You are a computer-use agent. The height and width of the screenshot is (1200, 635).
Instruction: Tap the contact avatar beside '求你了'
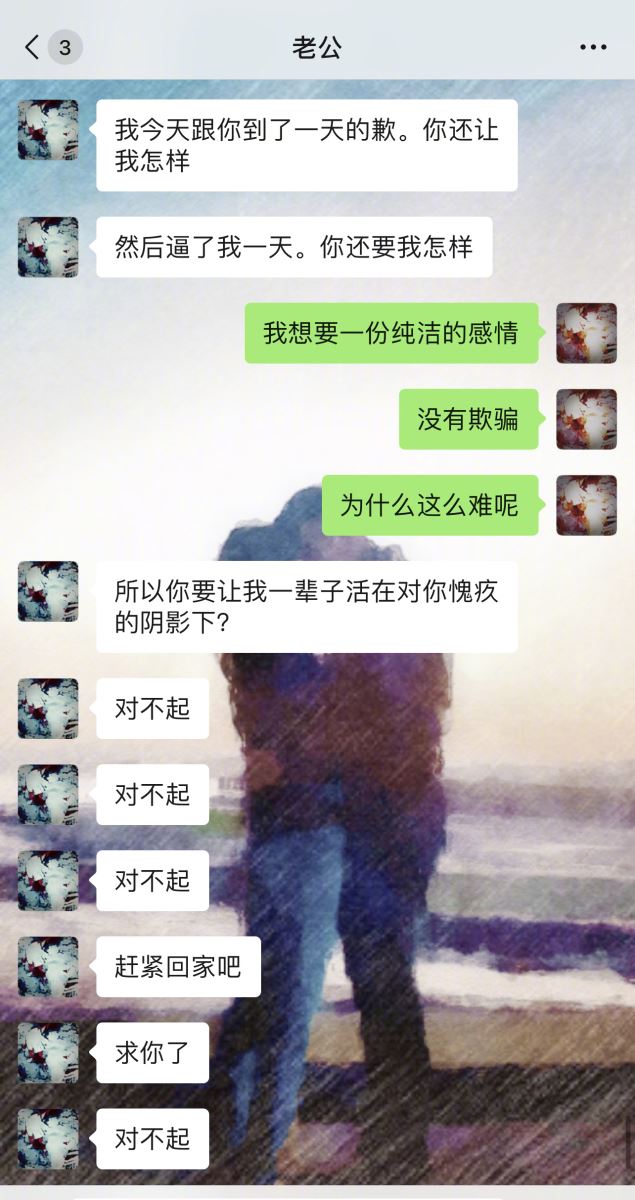click(48, 1052)
